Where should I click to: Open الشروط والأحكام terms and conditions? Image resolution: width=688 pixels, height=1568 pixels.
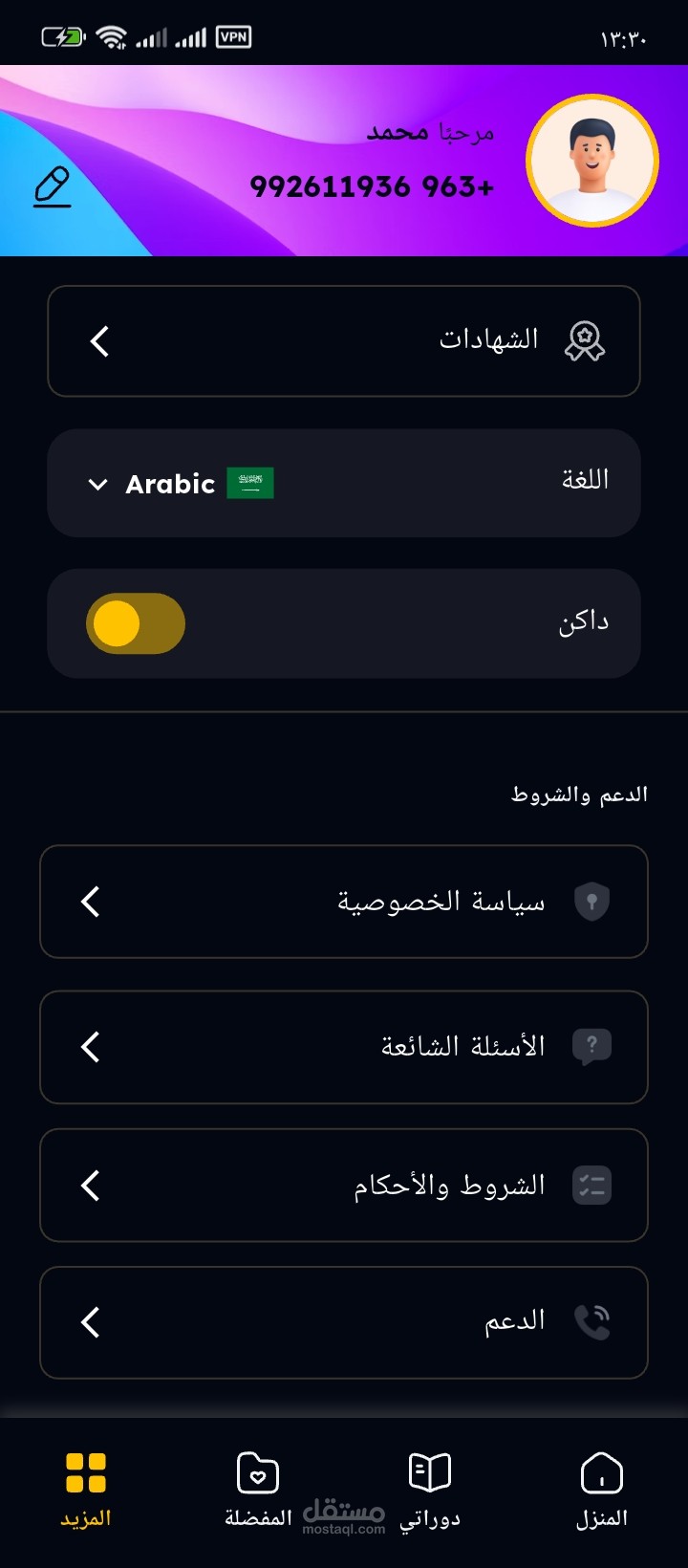[x=344, y=1186]
